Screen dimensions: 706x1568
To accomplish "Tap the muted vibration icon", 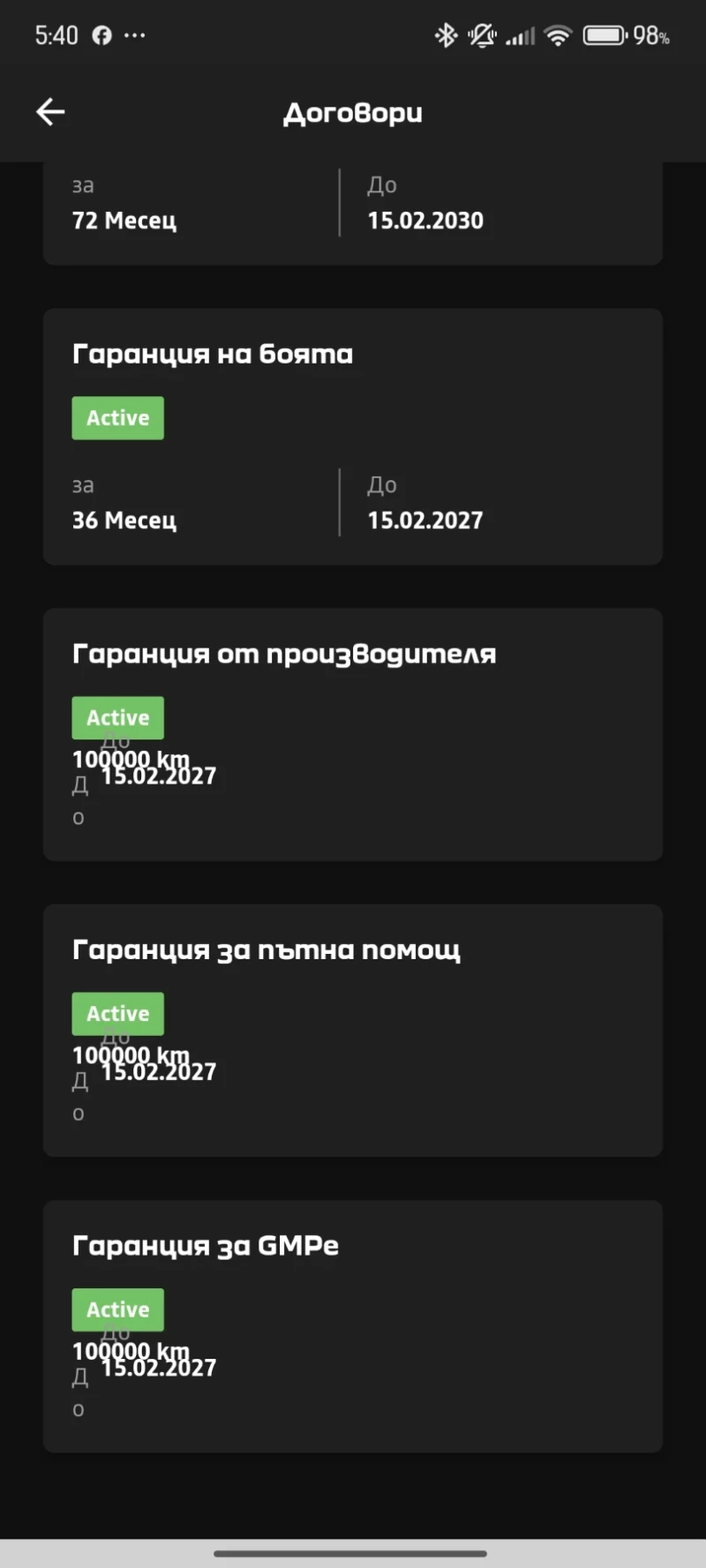I will (482, 34).
